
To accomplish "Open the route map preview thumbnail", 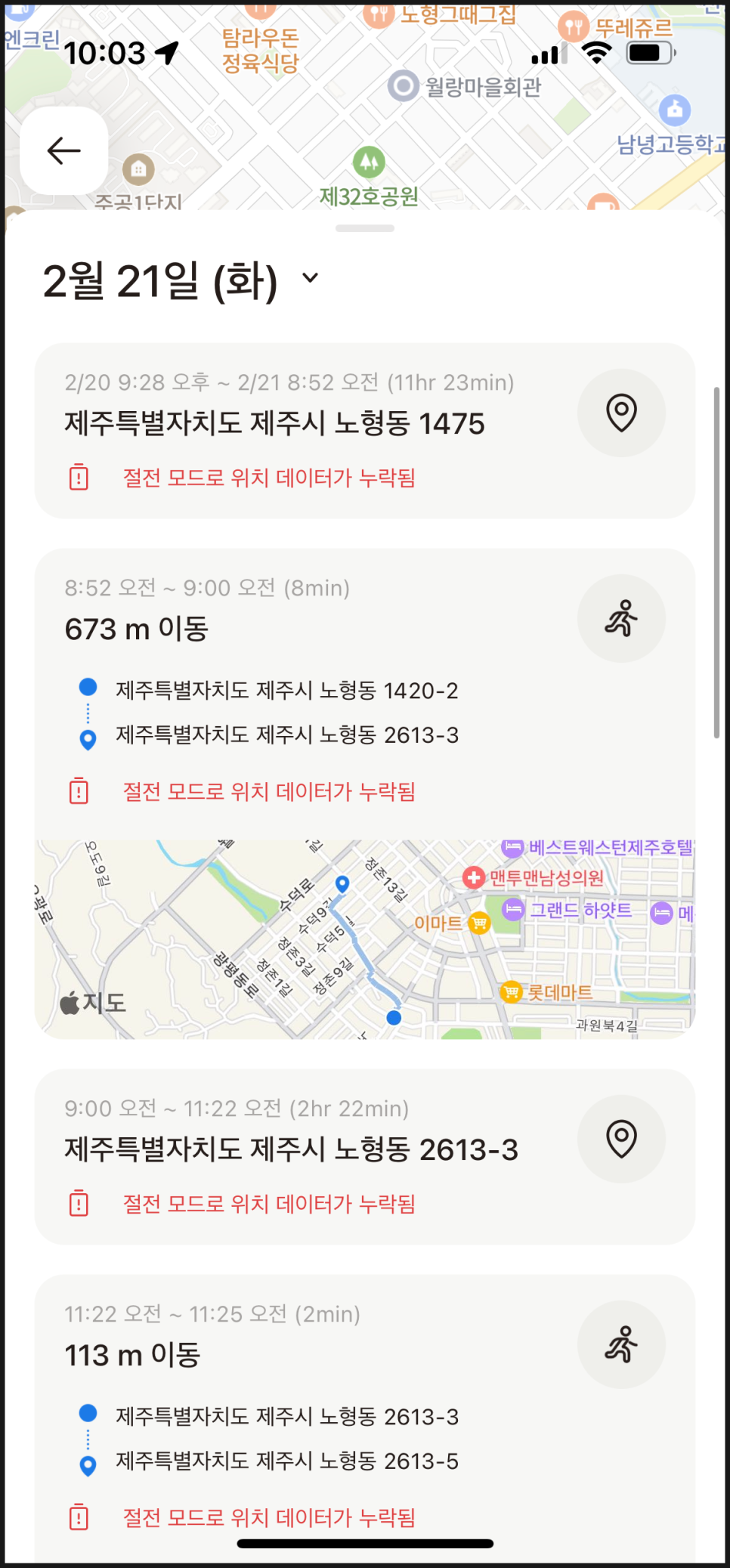I will [x=364, y=939].
